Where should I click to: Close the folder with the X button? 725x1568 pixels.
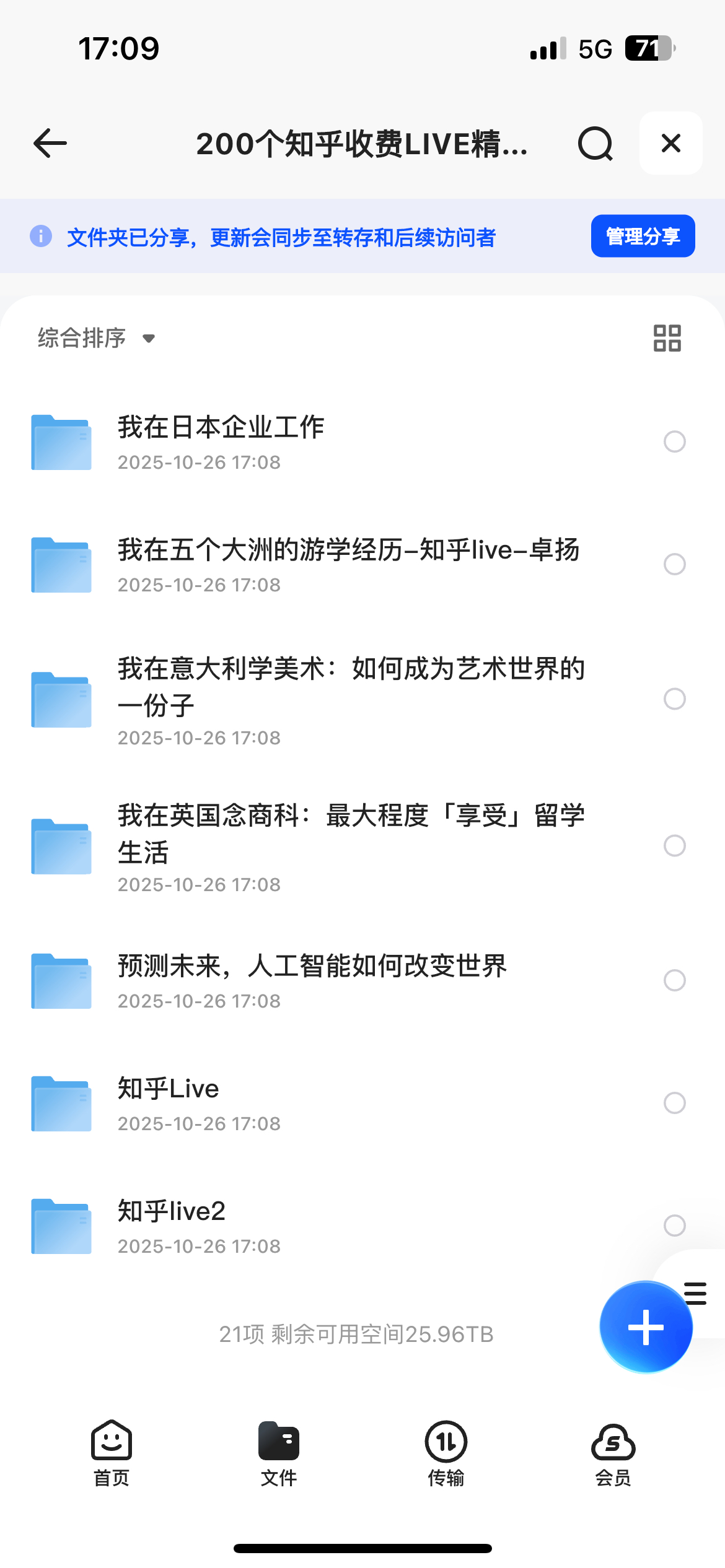[x=670, y=144]
